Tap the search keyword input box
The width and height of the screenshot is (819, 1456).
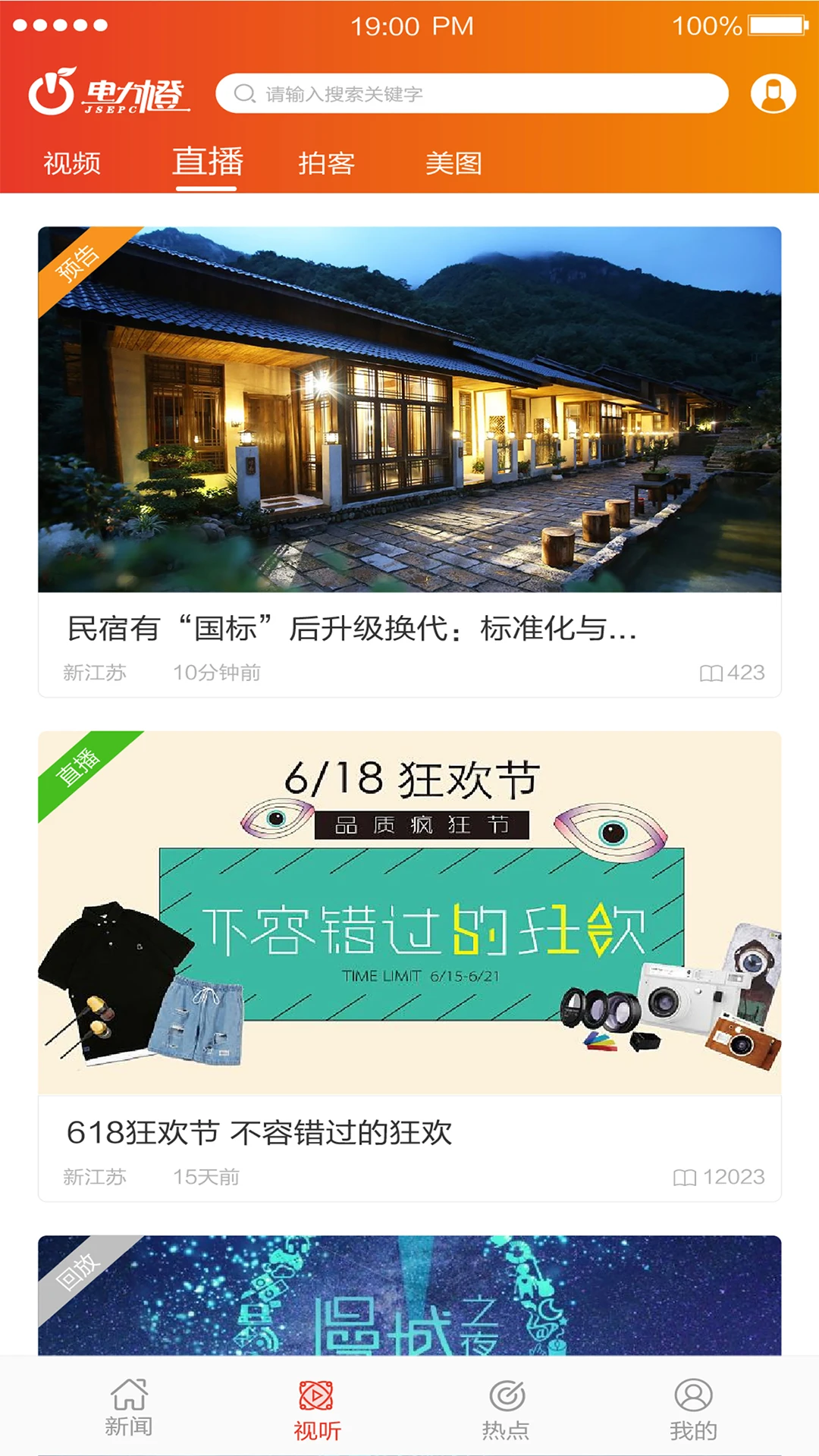click(x=472, y=93)
